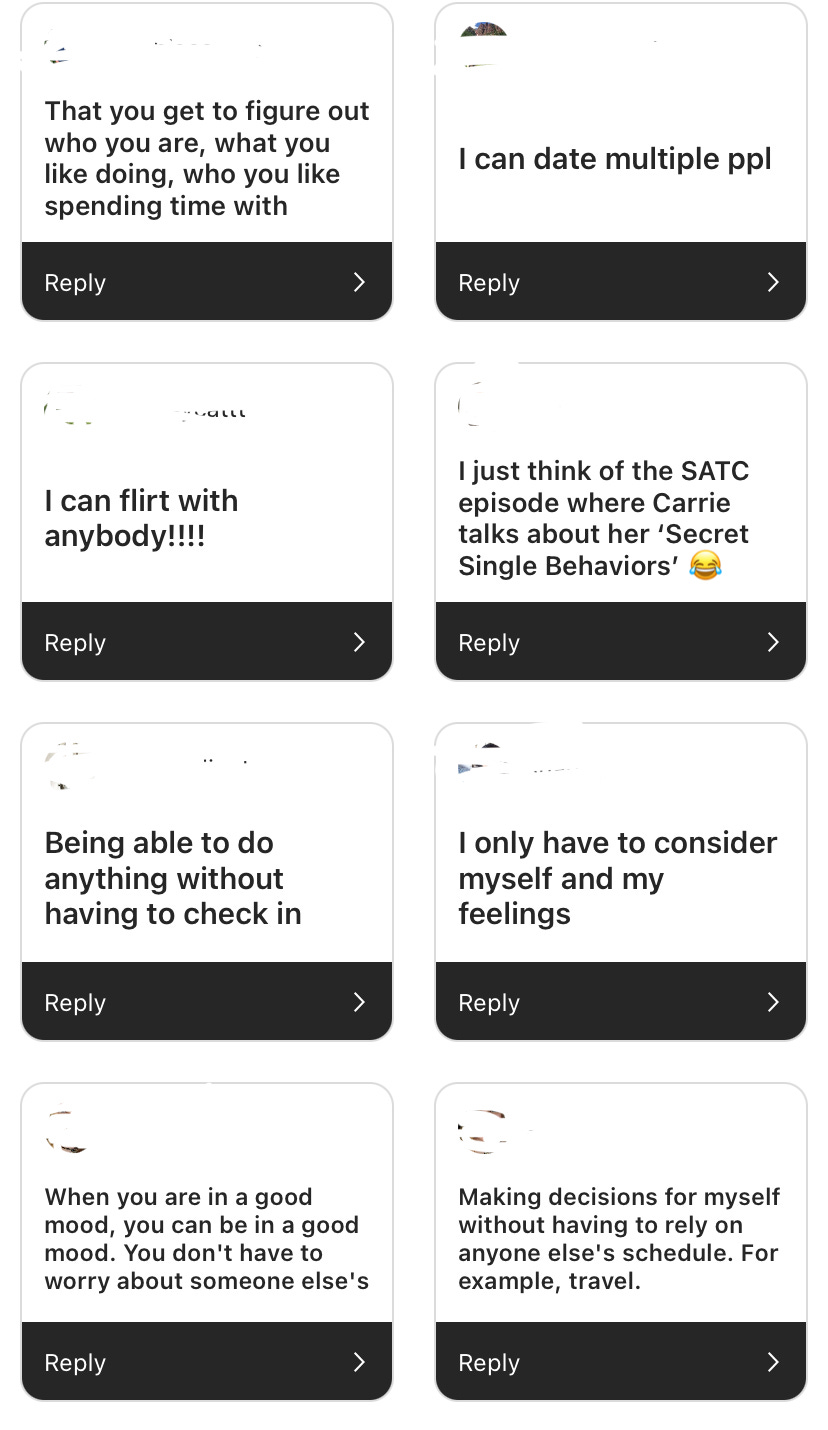Reply to the 'good mood' response

[207, 1362]
